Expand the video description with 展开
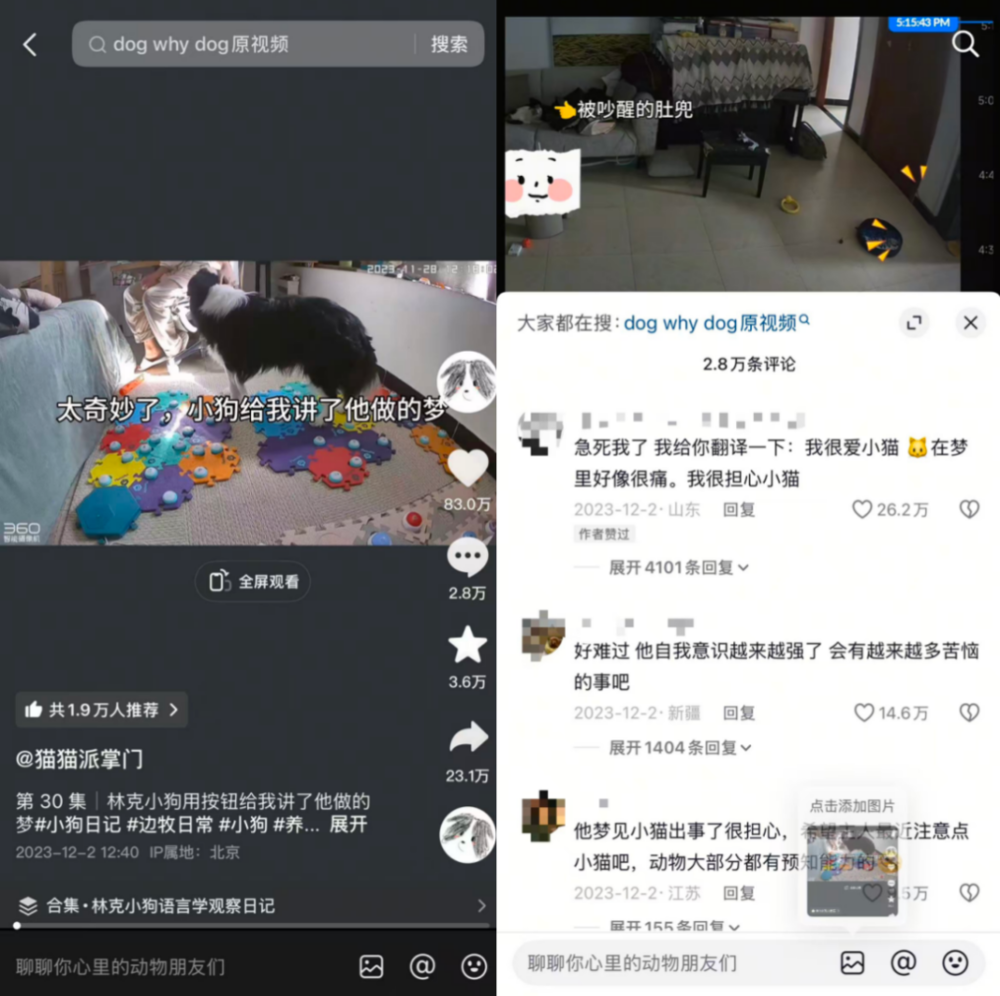This screenshot has width=1000, height=996. click(x=348, y=825)
